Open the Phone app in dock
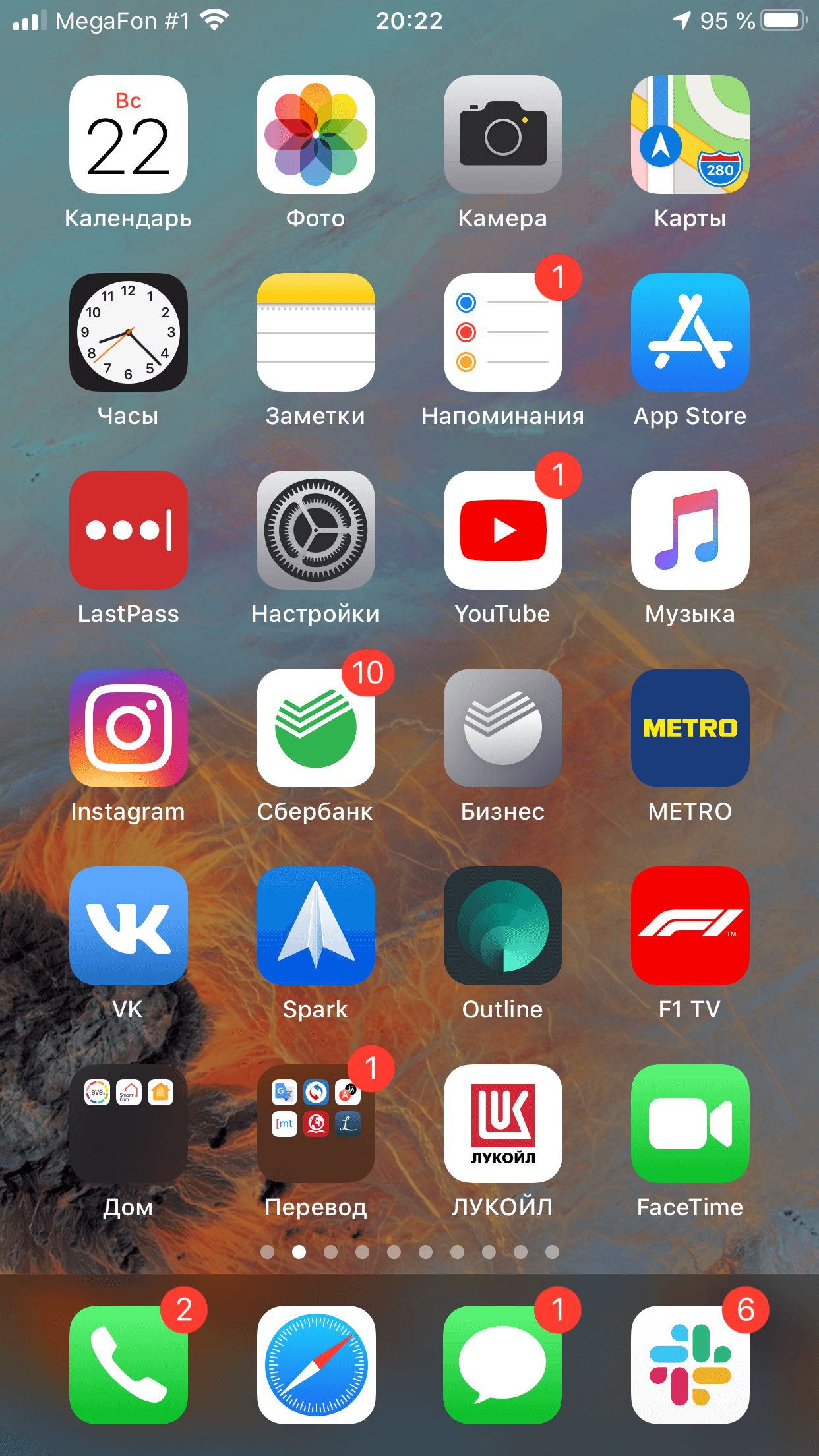The width and height of the screenshot is (819, 1456). 129,1365
